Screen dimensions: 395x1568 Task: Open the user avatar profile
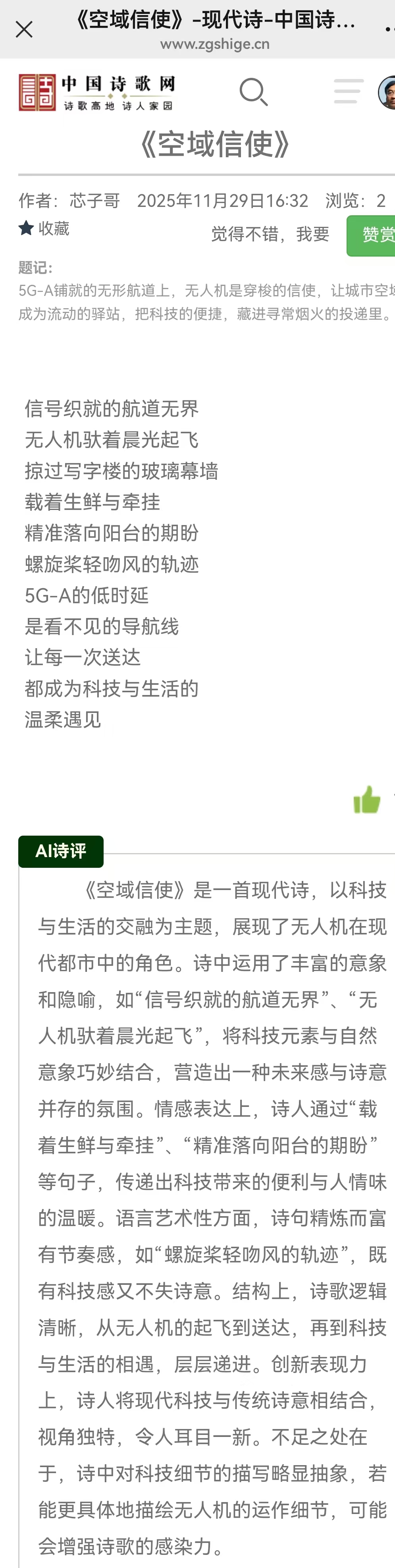click(x=387, y=93)
